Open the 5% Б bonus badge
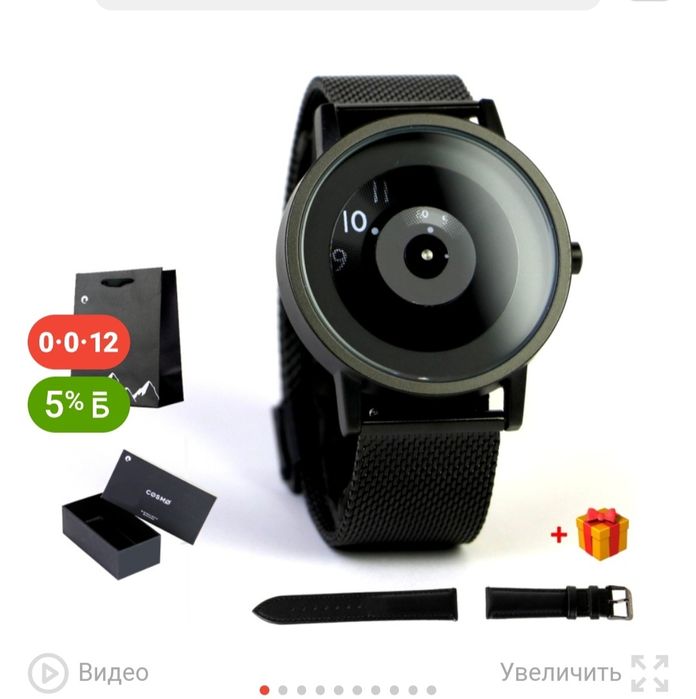The image size is (696, 699). click(79, 404)
